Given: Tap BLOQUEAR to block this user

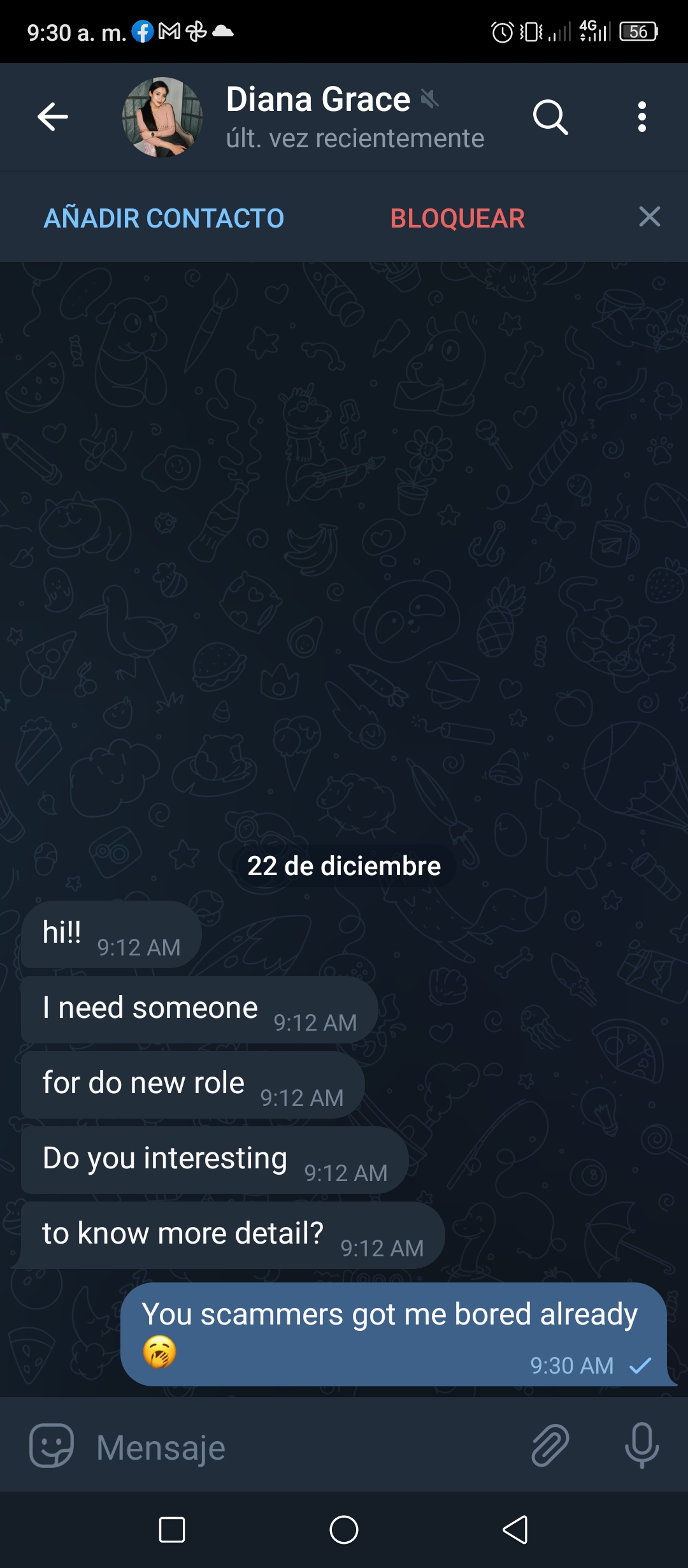Looking at the screenshot, I should tap(457, 218).
